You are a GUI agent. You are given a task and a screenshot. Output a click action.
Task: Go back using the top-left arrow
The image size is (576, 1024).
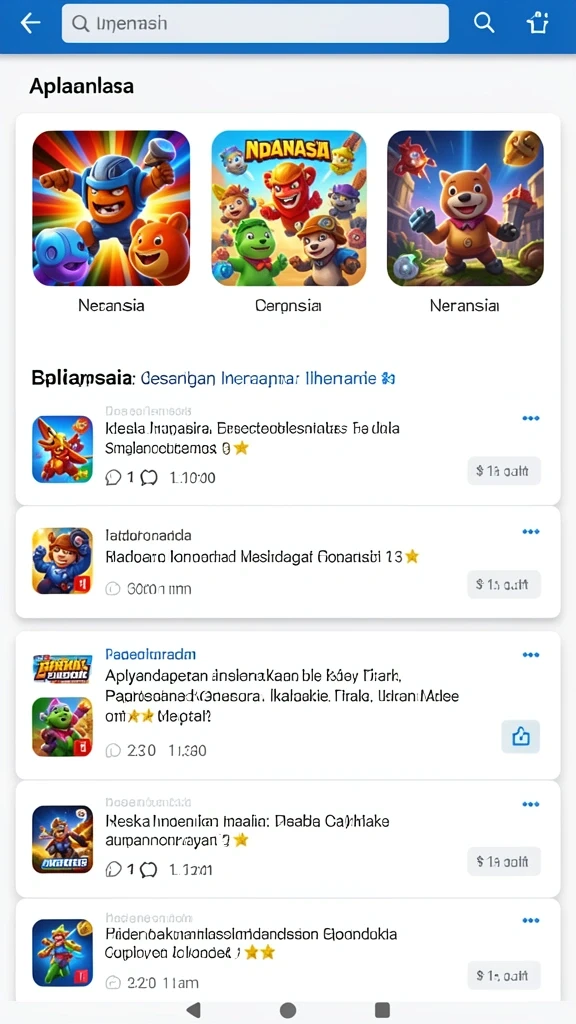30,24
